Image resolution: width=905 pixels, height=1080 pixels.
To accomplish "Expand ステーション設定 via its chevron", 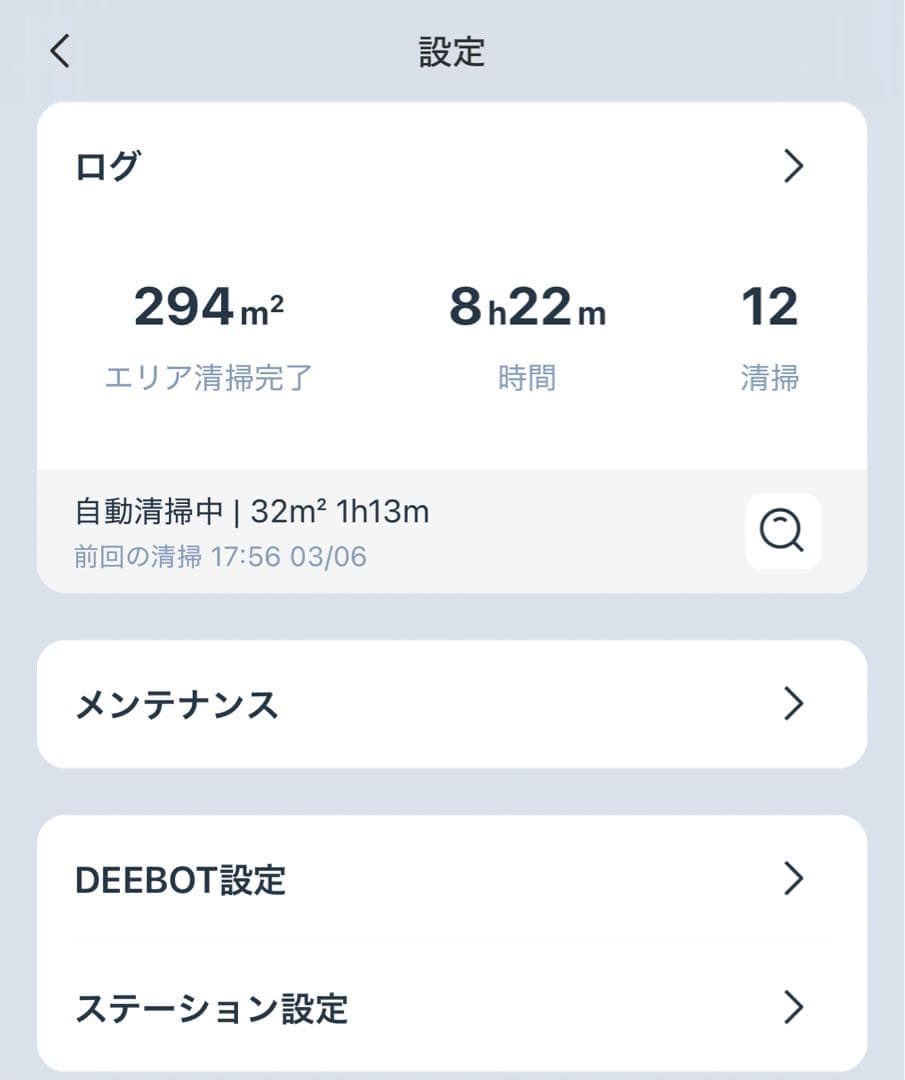I will pyautogui.click(x=793, y=1009).
